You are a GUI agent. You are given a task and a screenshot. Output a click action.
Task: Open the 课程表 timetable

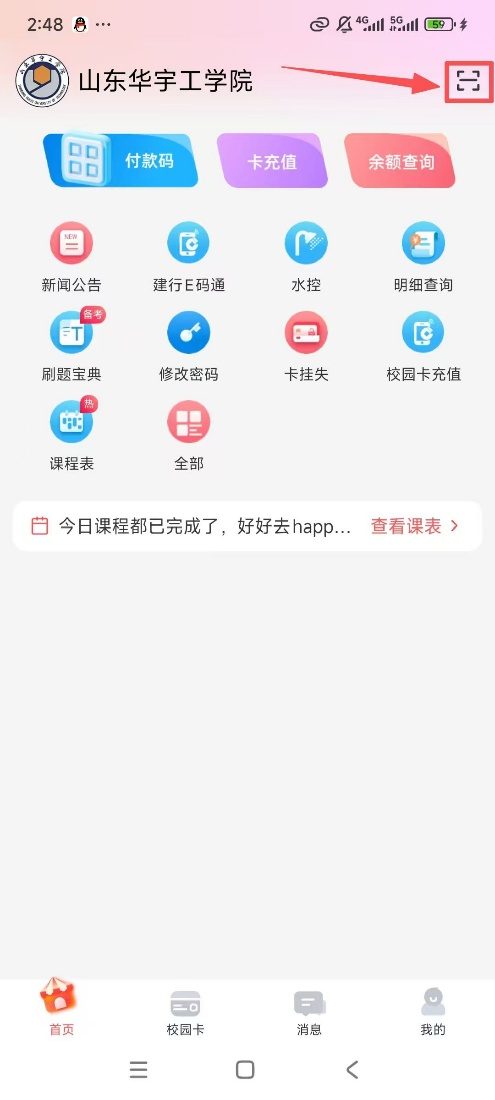click(x=71, y=436)
